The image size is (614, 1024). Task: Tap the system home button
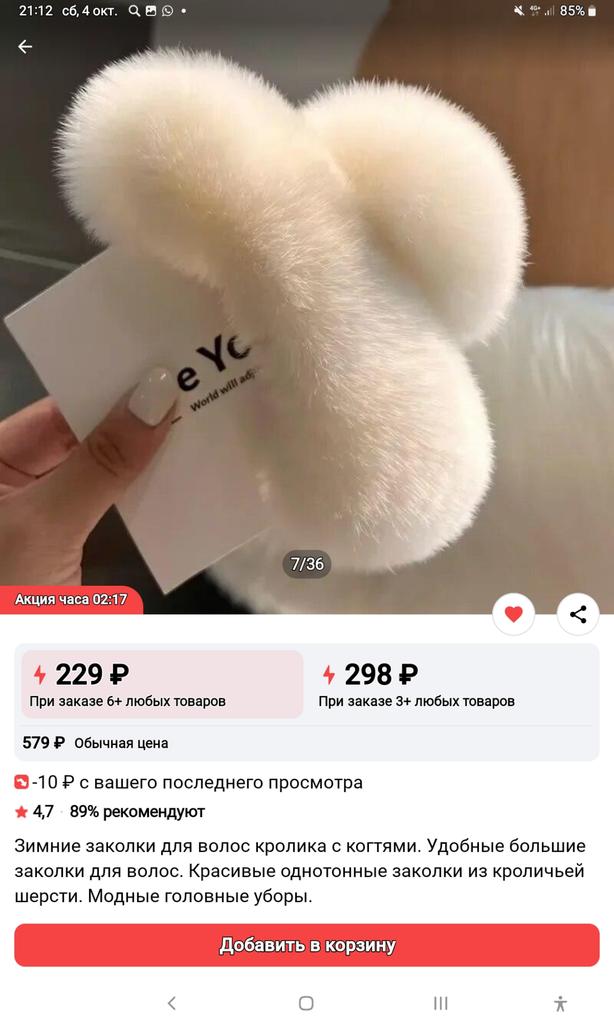306,1003
